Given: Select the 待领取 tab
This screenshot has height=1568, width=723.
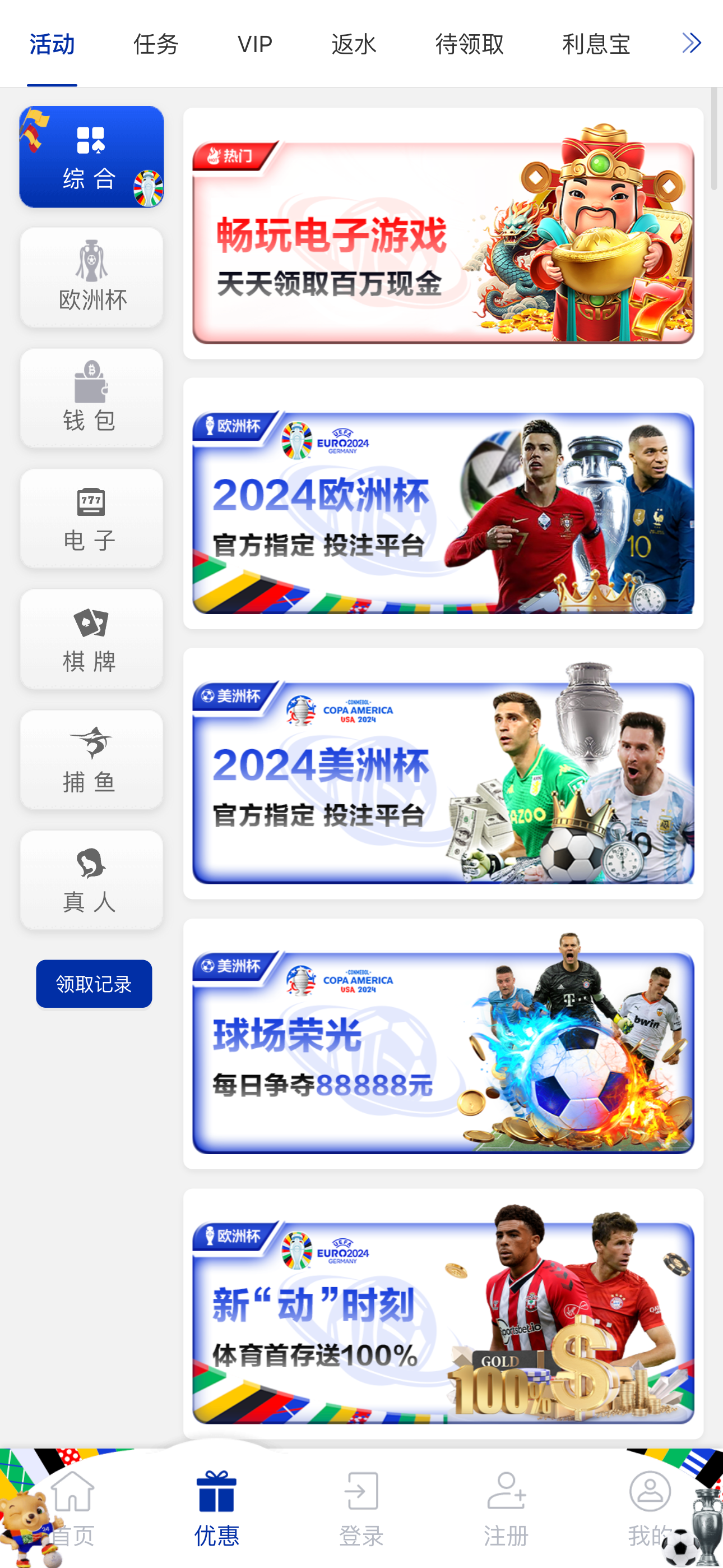Looking at the screenshot, I should click(469, 44).
